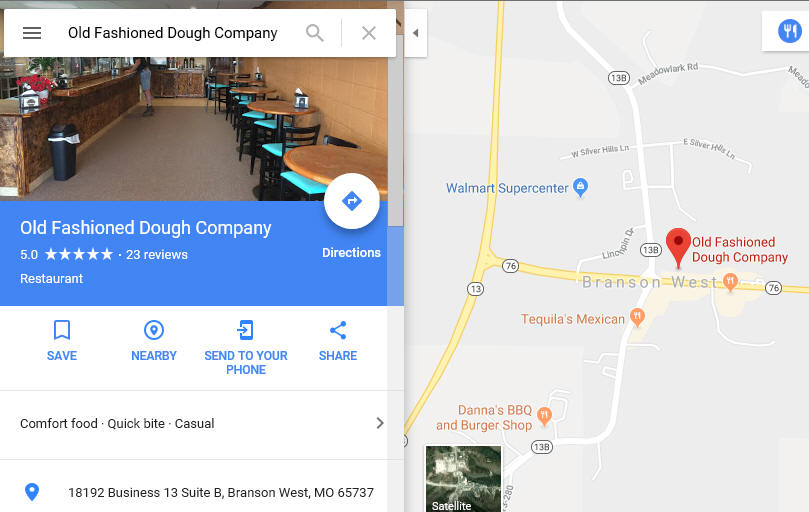Tap the magnifier search icon
The height and width of the screenshot is (512, 809).
(x=315, y=33)
